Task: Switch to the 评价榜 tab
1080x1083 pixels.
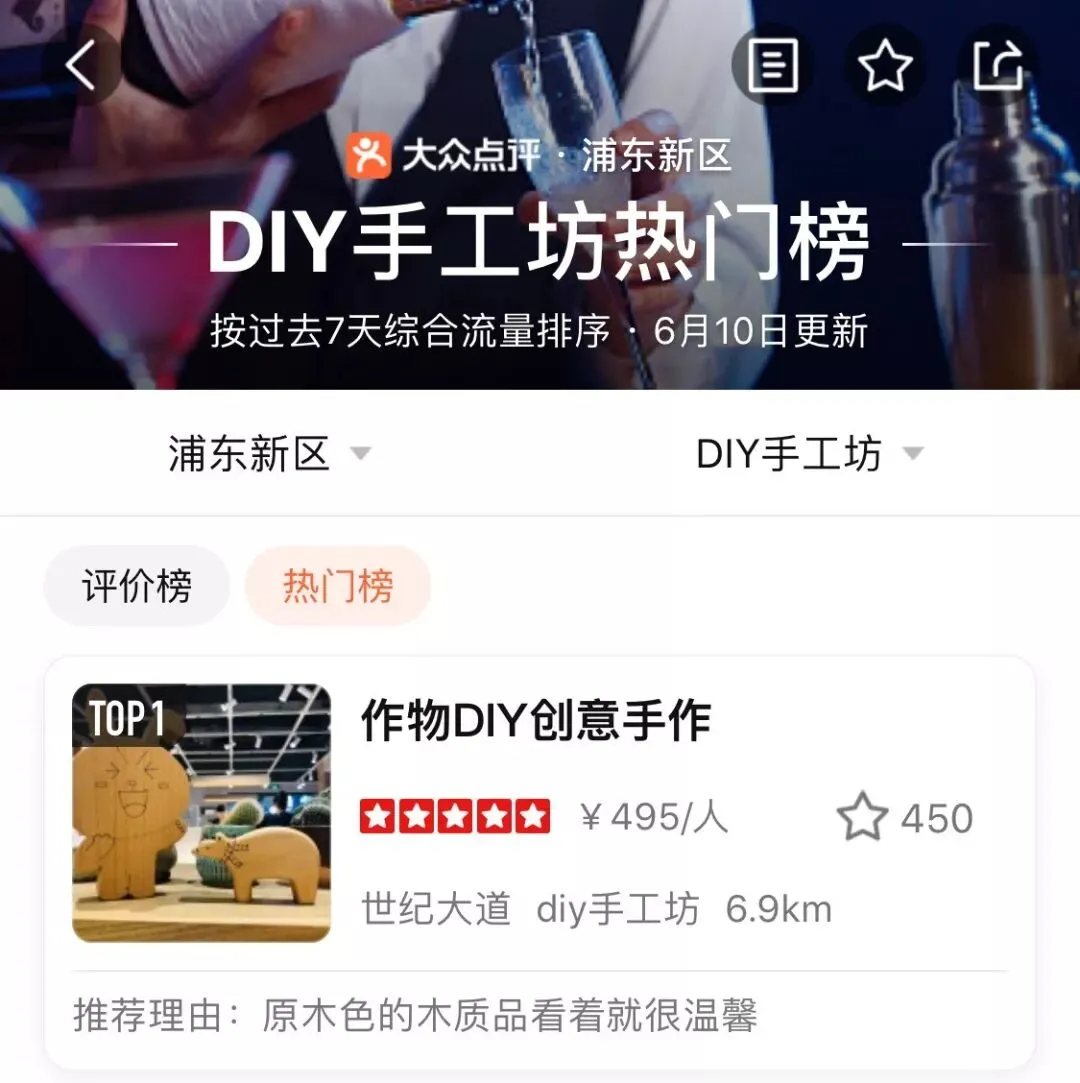Action: click(137, 586)
